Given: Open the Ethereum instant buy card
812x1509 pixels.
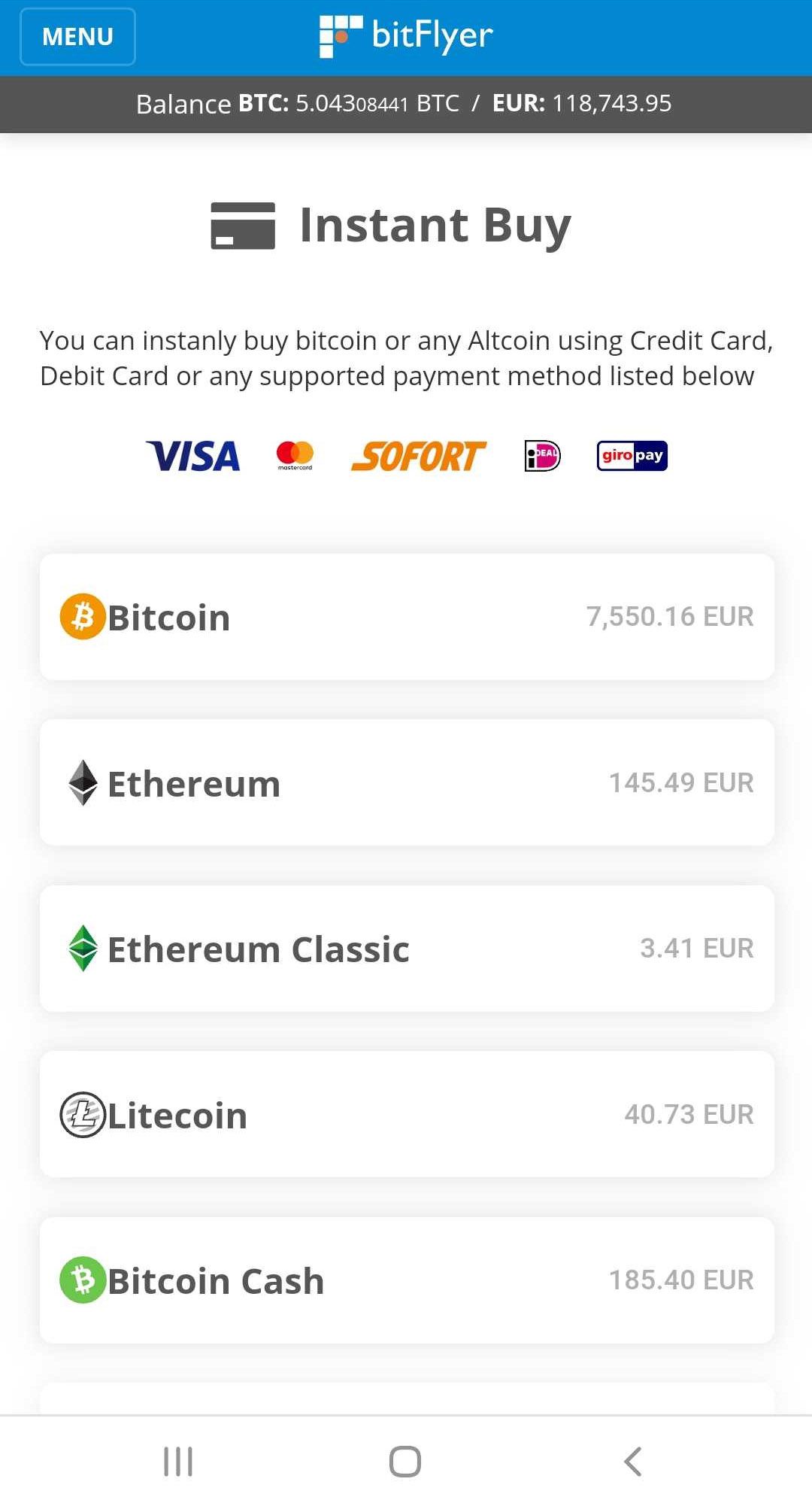Looking at the screenshot, I should click(x=407, y=782).
